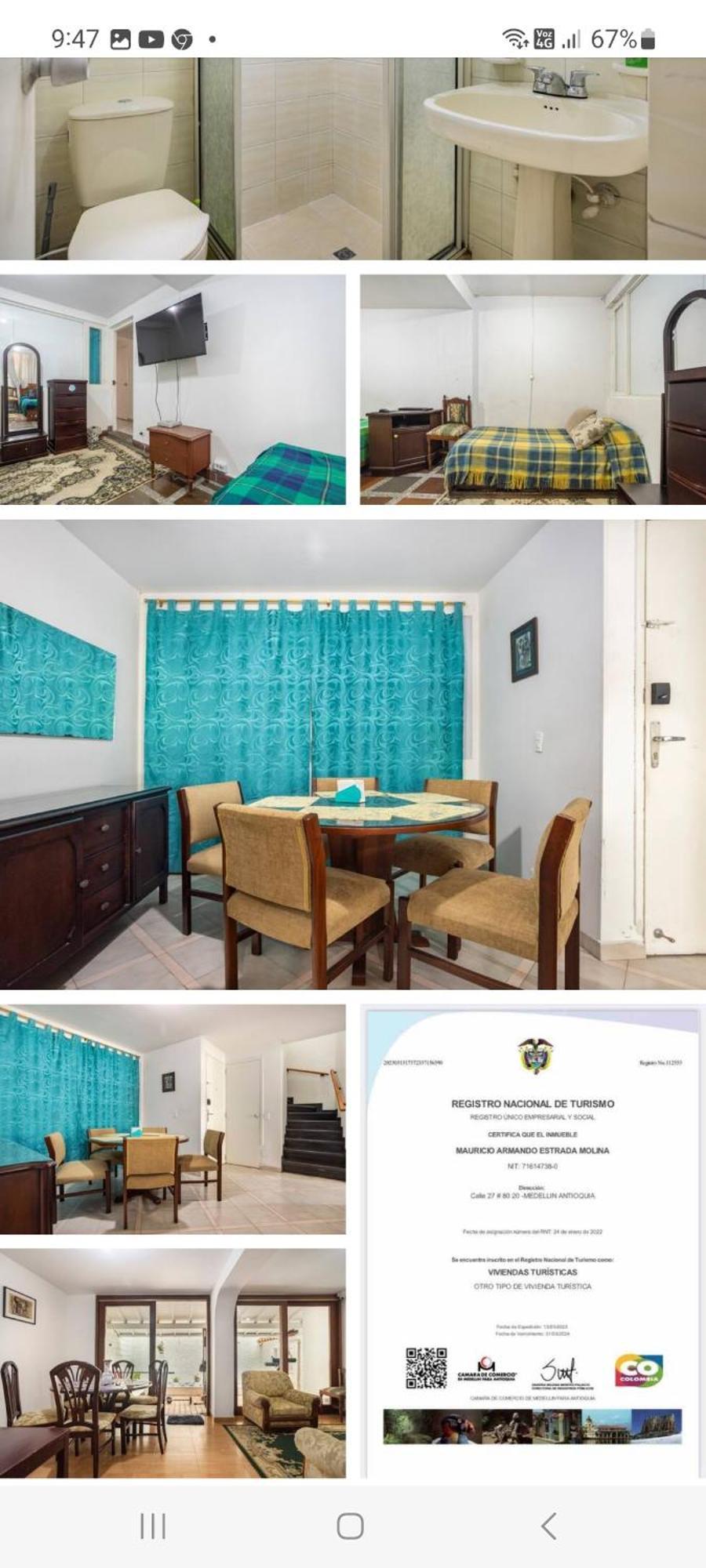Open the large dining table with turquoise curtain photo

pyautogui.click(x=353, y=754)
